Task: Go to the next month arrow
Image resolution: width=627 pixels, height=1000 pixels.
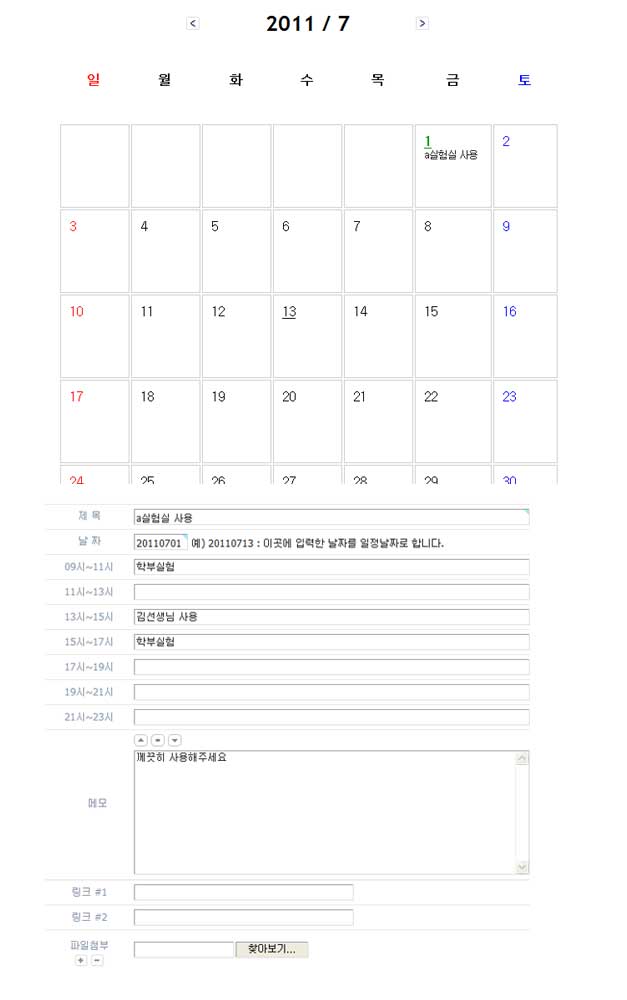Action: click(x=422, y=23)
